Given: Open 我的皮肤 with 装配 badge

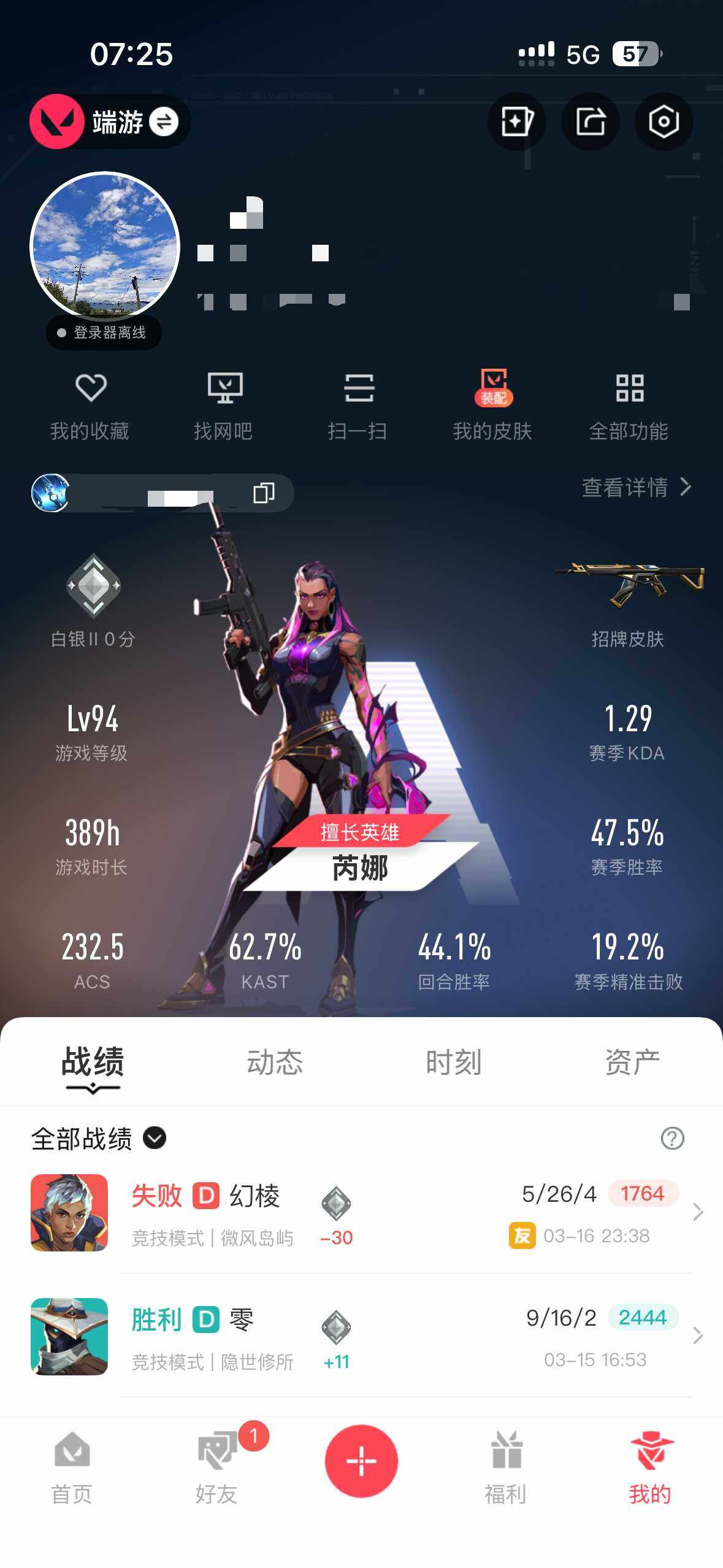Looking at the screenshot, I should click(495, 405).
